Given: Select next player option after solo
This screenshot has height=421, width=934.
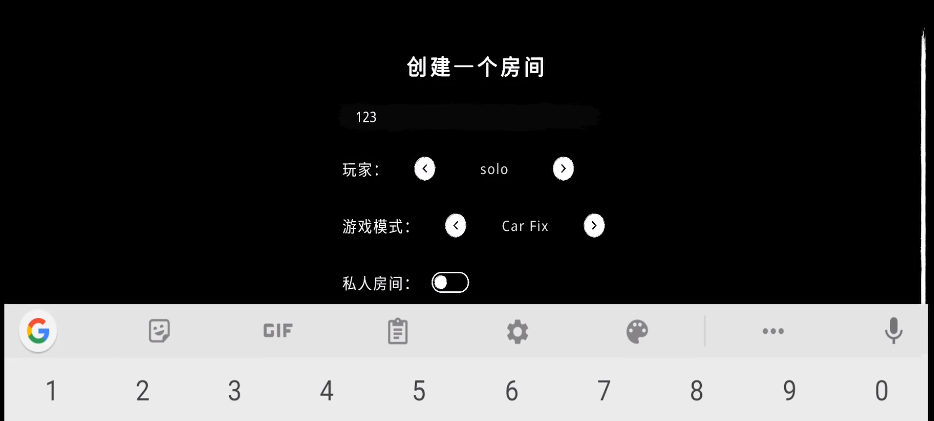Looking at the screenshot, I should coord(564,169).
